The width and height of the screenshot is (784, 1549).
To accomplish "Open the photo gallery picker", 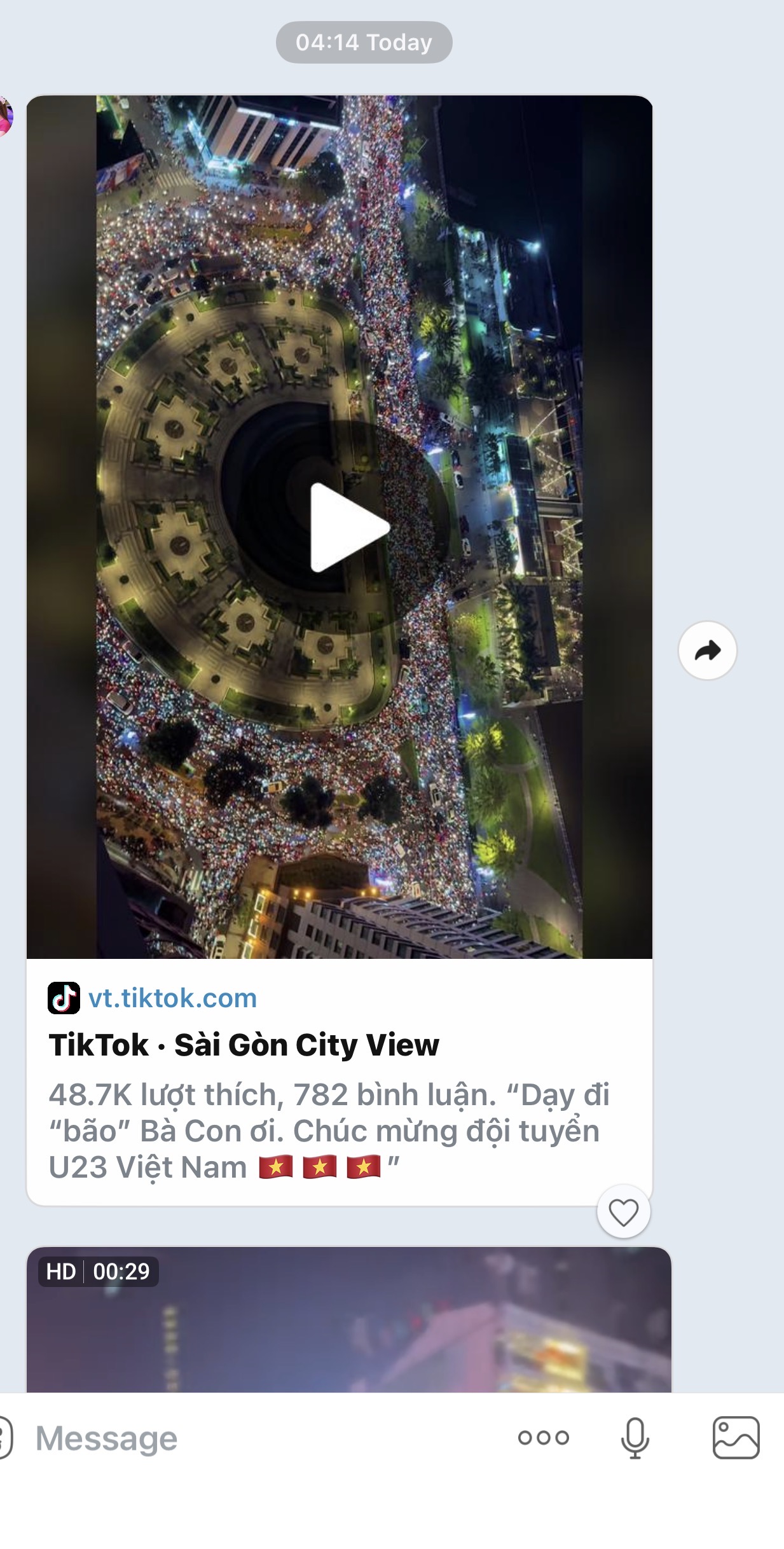I will point(736,1438).
